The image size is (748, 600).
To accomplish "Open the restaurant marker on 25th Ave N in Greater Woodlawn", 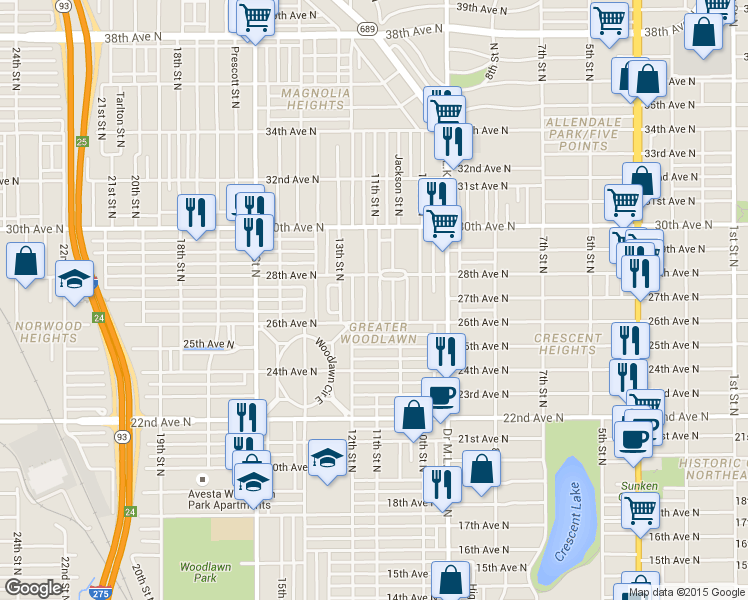I will coord(446,352).
